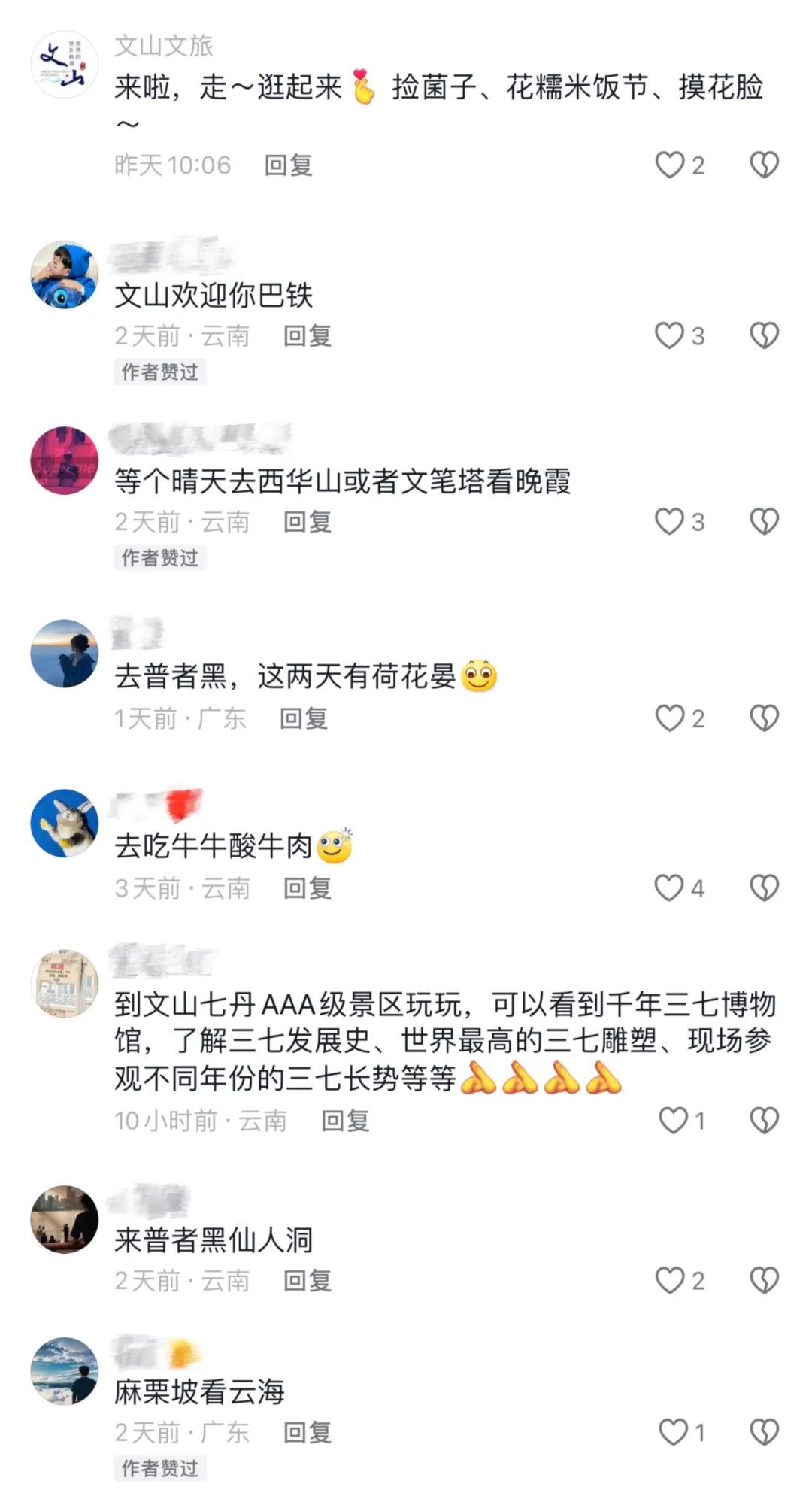Viewport: 812px width, 1505px height.
Task: Like the 文山文旅 comment
Action: click(670, 165)
